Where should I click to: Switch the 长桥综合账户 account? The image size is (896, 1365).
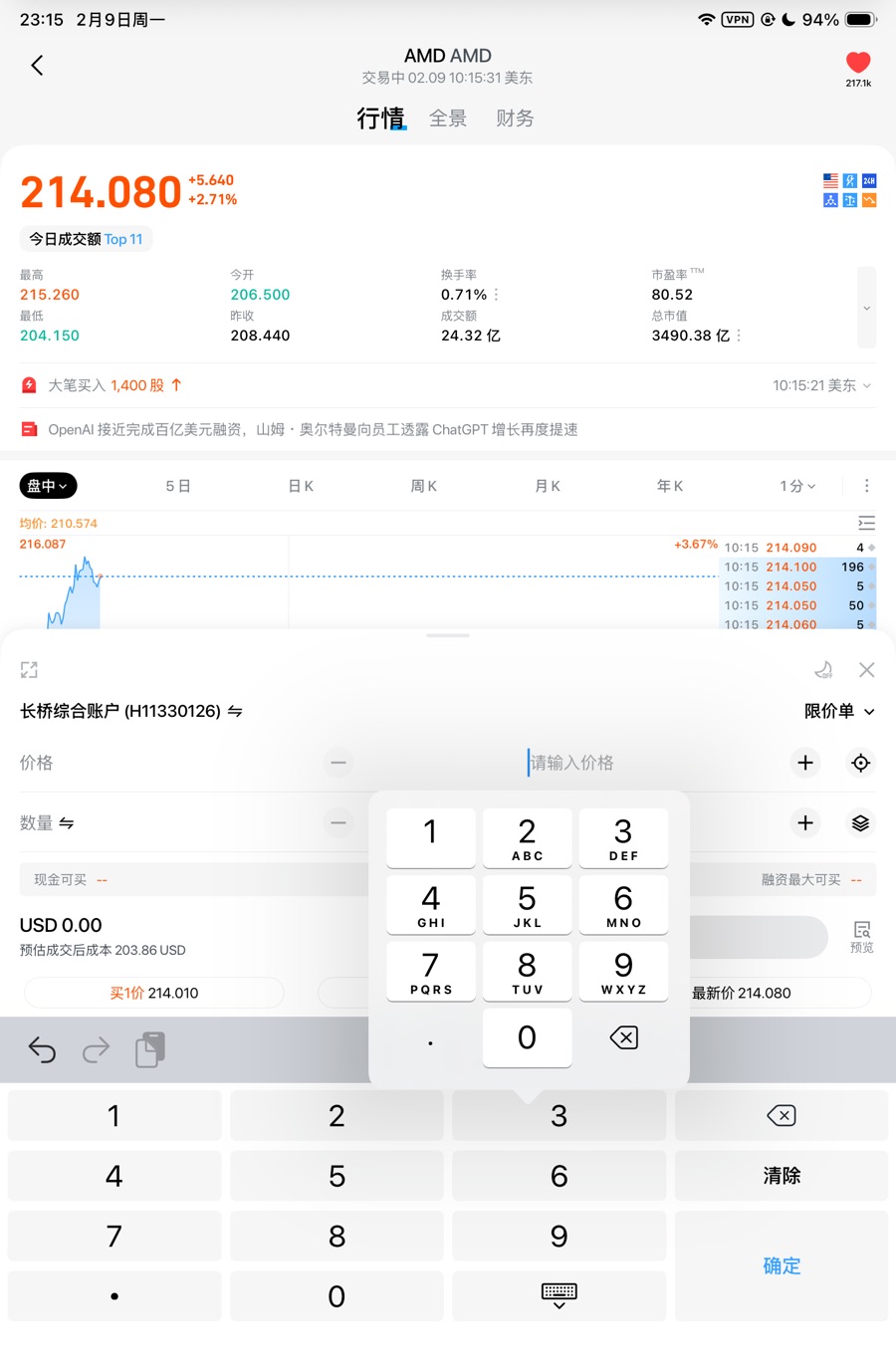235,711
